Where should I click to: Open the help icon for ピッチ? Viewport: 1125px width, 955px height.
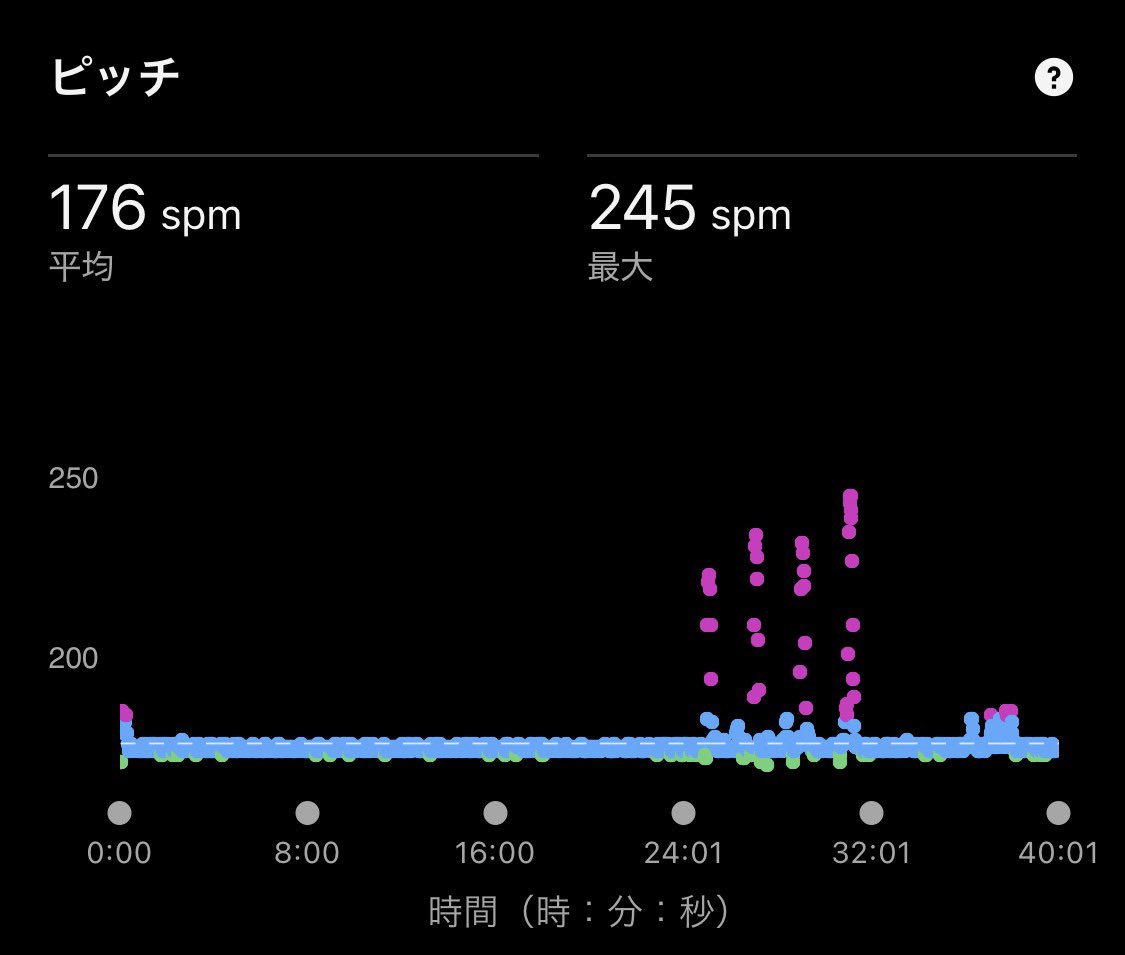[x=1053, y=77]
